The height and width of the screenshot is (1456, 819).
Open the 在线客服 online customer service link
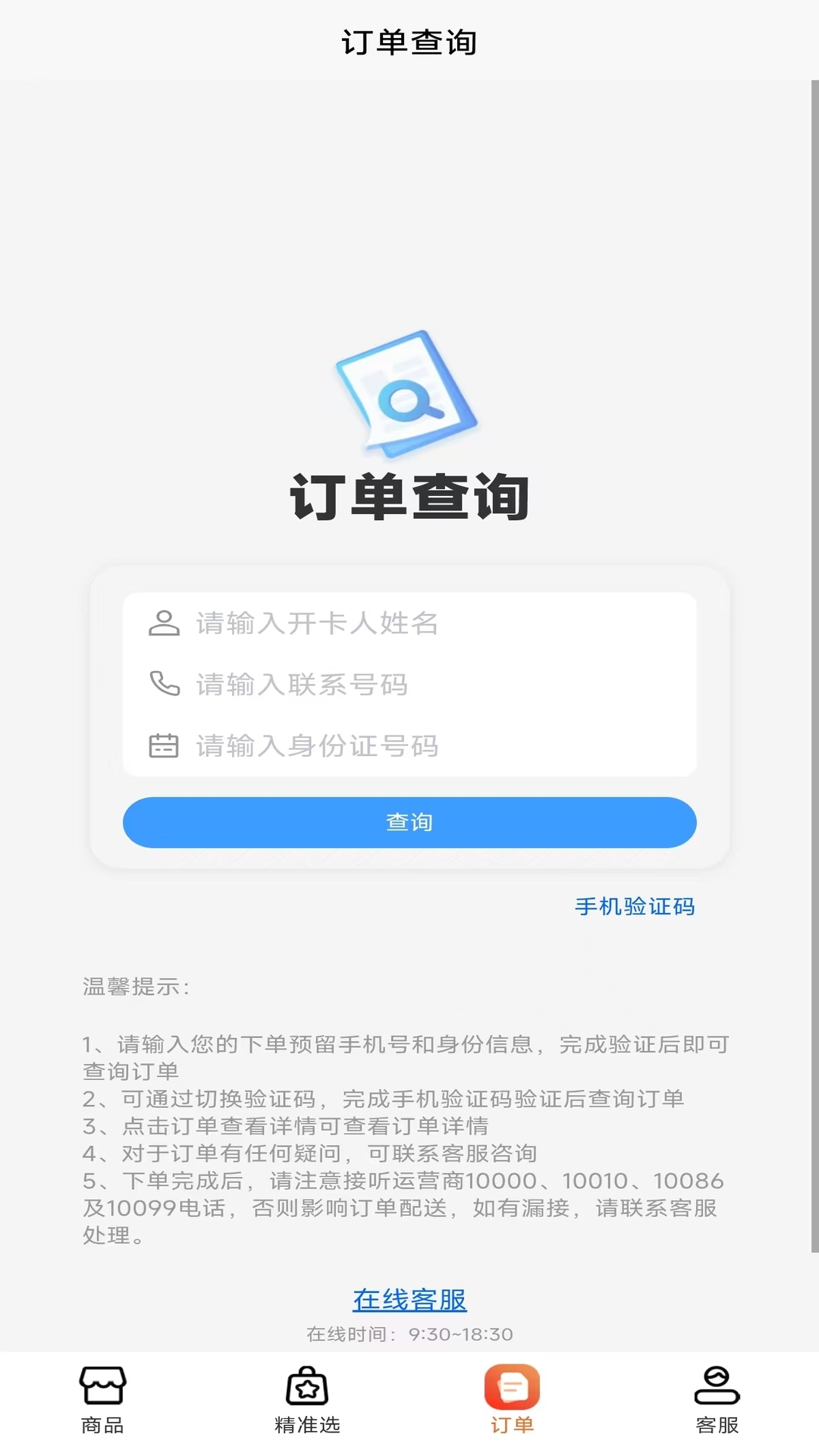[x=409, y=1299]
